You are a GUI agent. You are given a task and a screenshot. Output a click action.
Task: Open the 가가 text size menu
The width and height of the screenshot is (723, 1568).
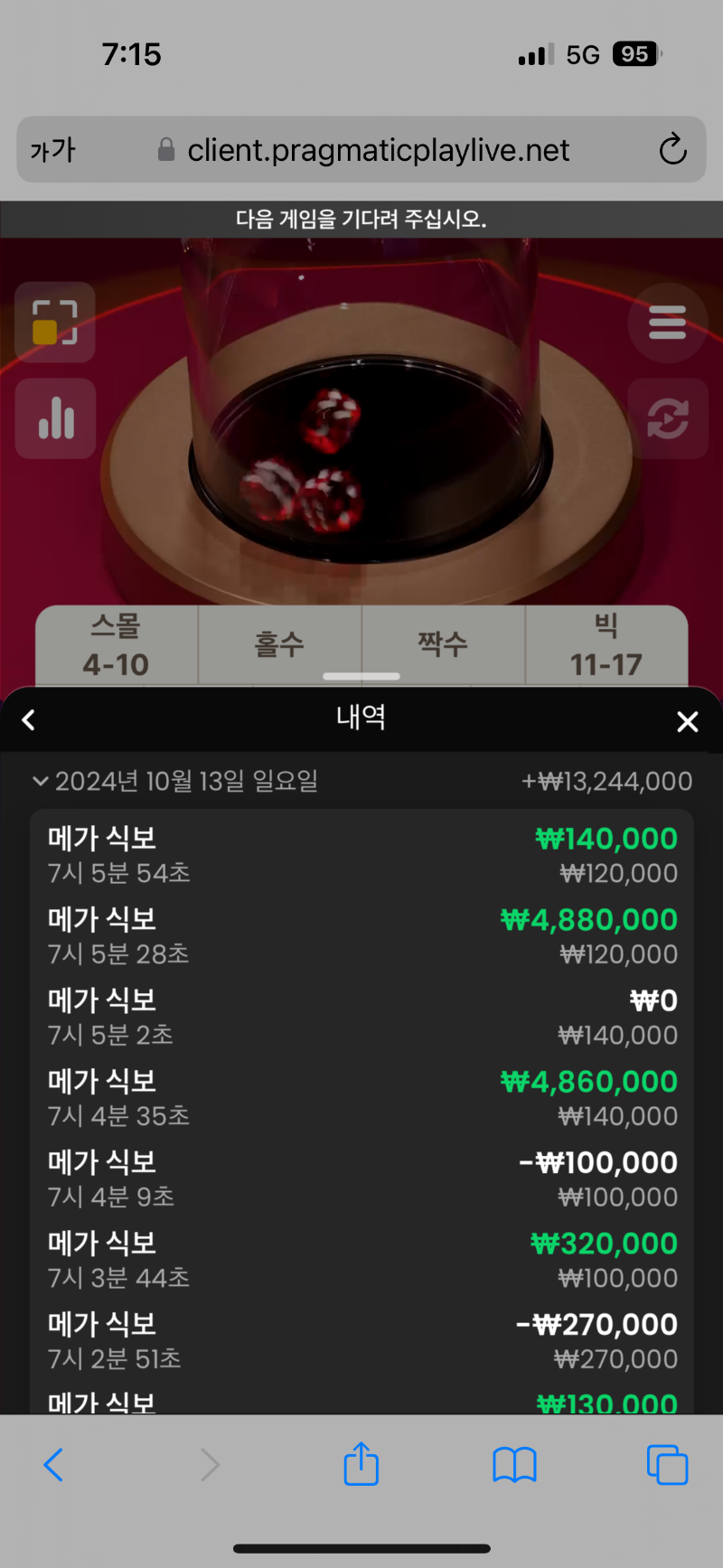53,150
